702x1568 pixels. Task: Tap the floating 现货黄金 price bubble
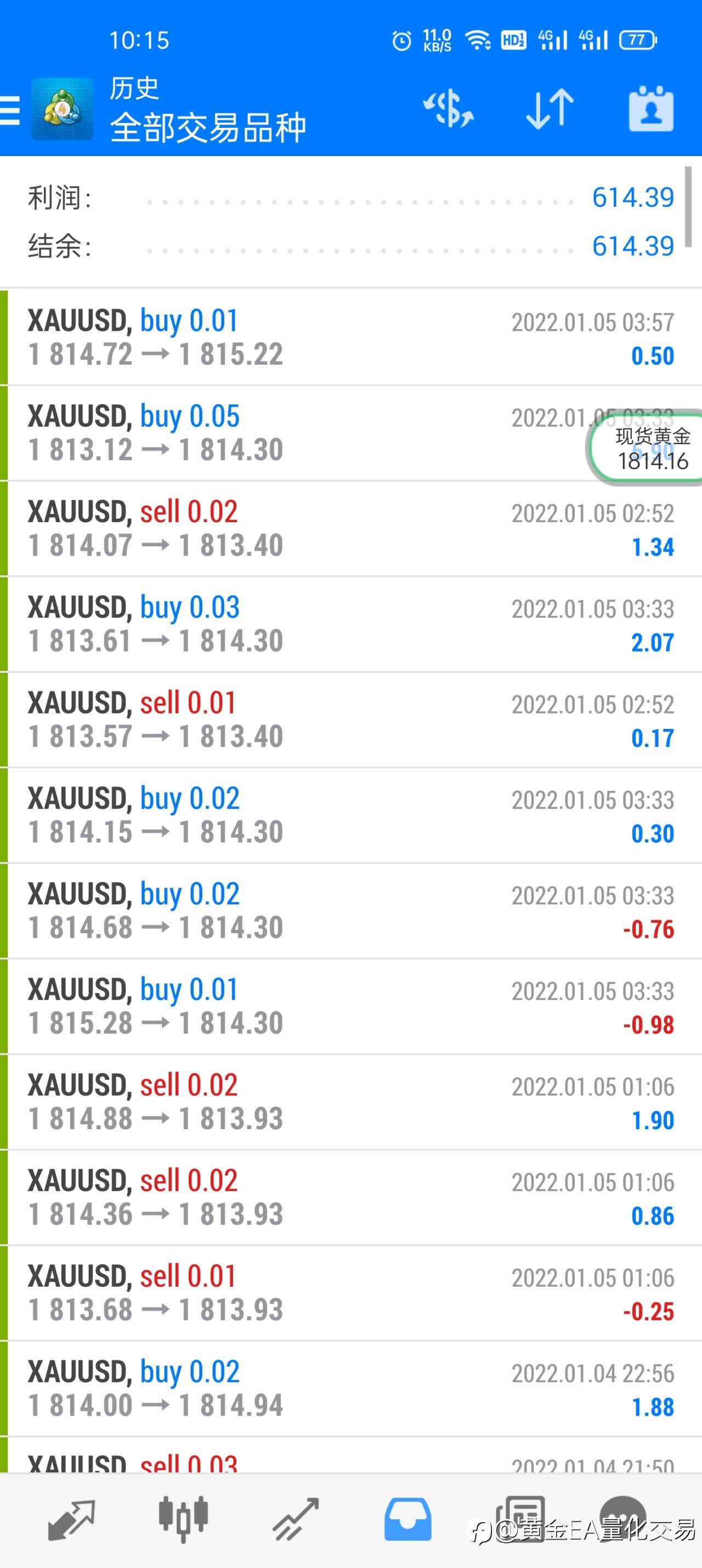tap(646, 448)
